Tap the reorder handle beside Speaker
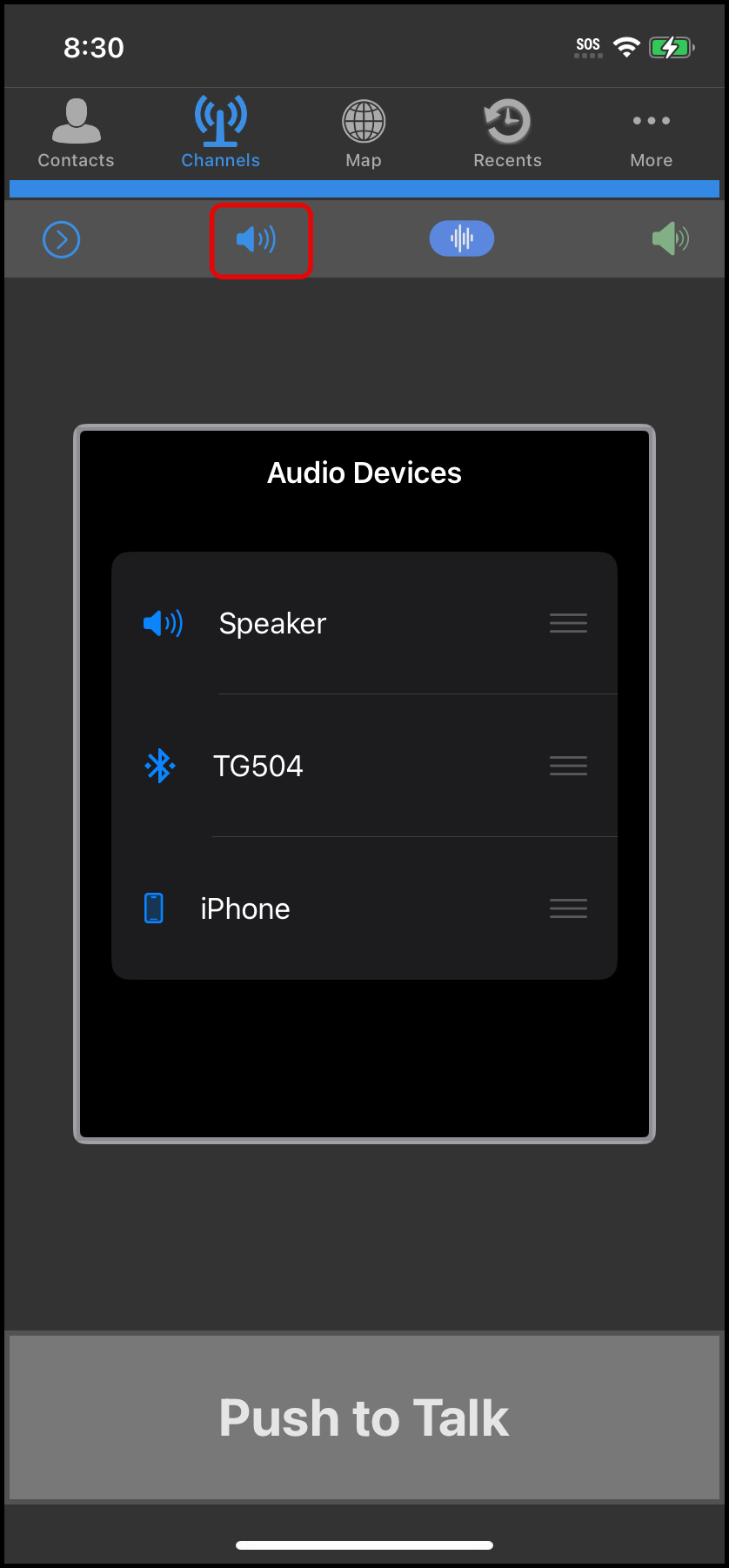729x1568 pixels. [x=568, y=623]
